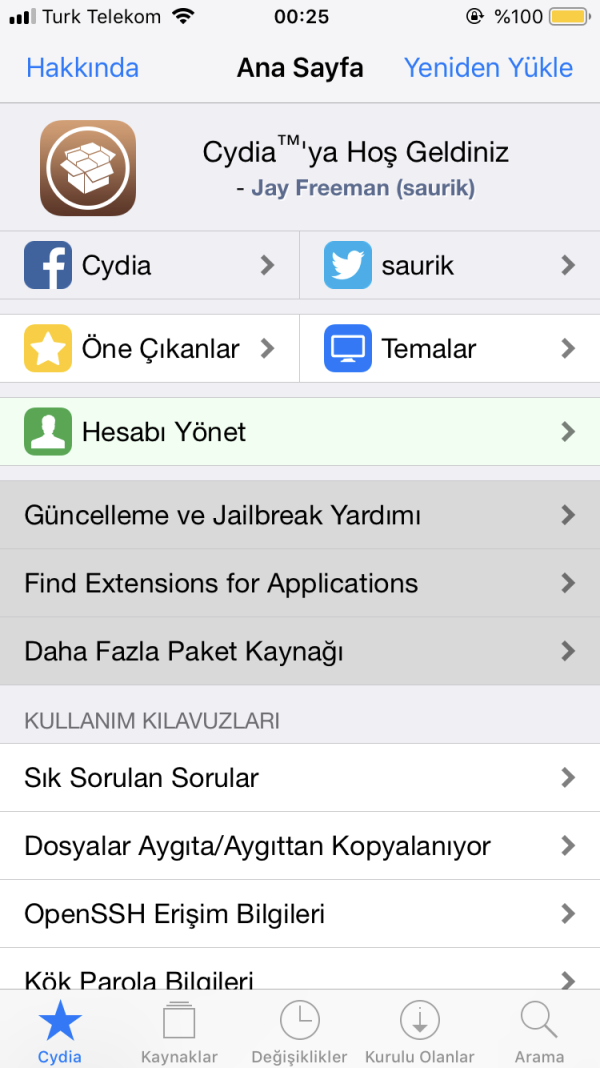
Task: Browse the Temalar section
Action: [450, 349]
